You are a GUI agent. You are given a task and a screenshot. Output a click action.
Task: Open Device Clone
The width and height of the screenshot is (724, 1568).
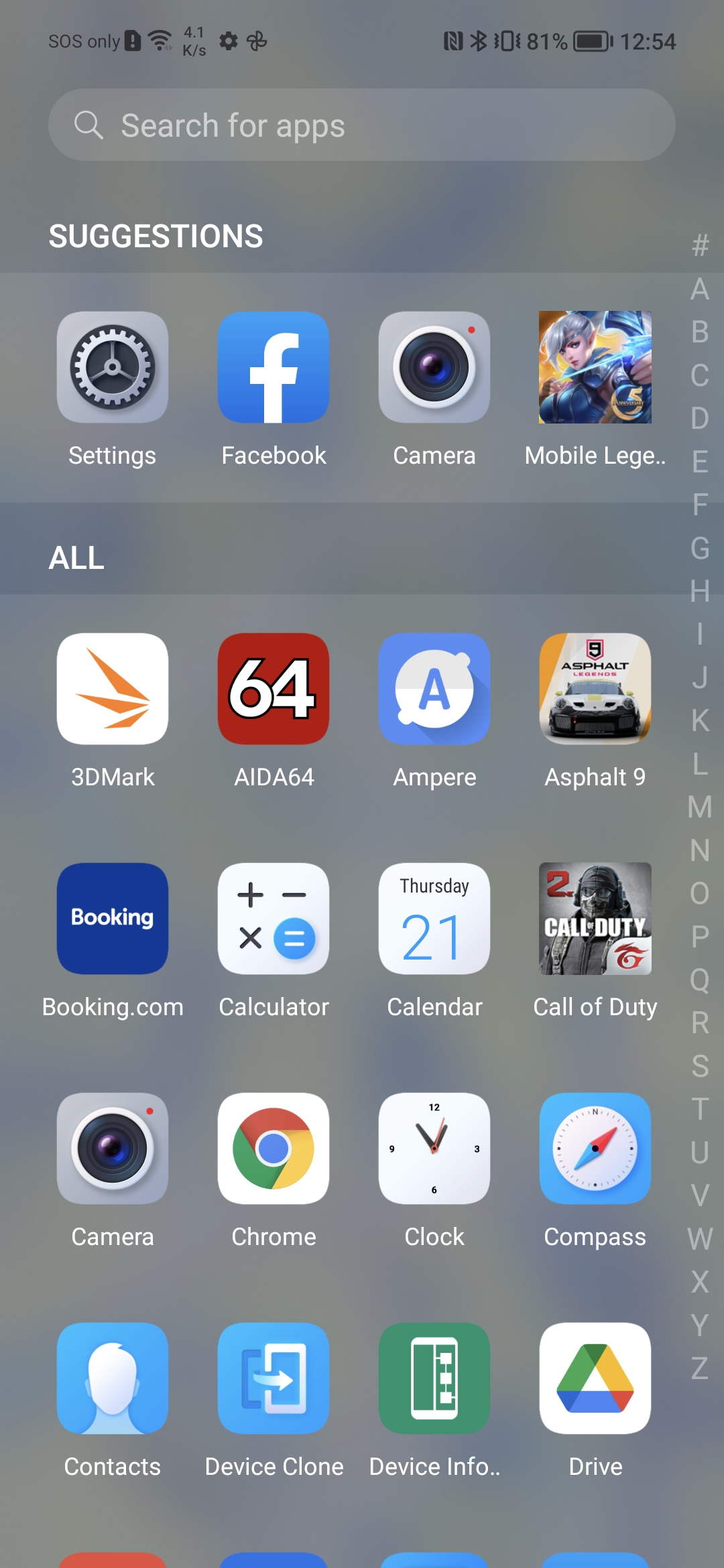274,1378
